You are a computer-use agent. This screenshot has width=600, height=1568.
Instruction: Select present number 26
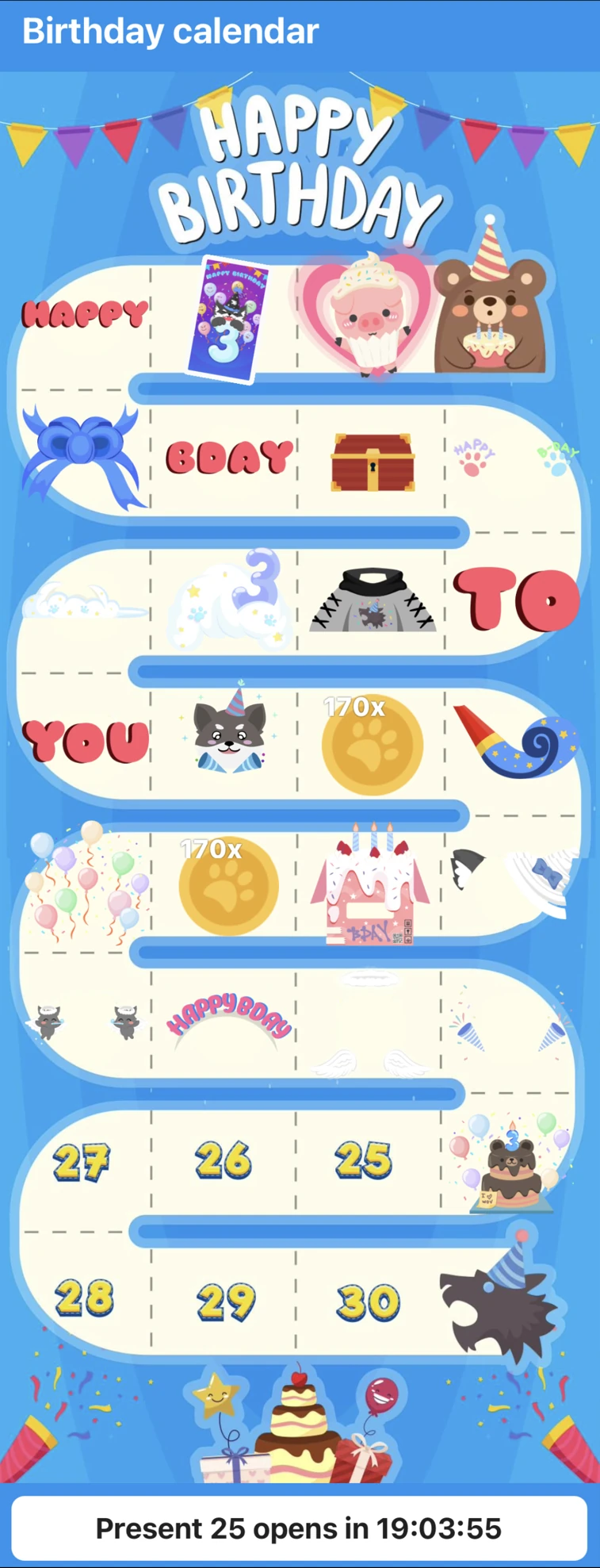(224, 1160)
